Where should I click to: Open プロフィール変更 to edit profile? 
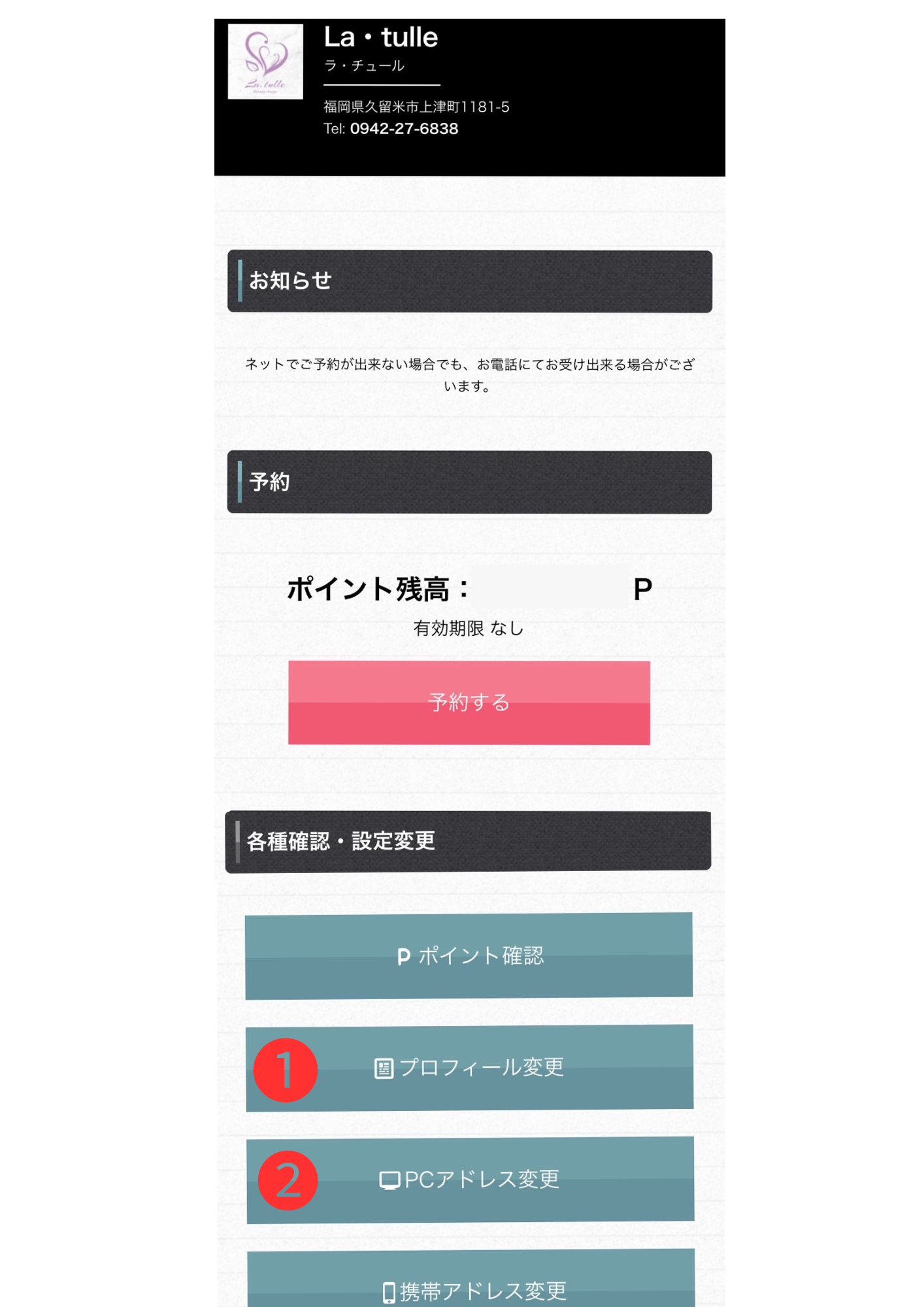[x=469, y=1067]
